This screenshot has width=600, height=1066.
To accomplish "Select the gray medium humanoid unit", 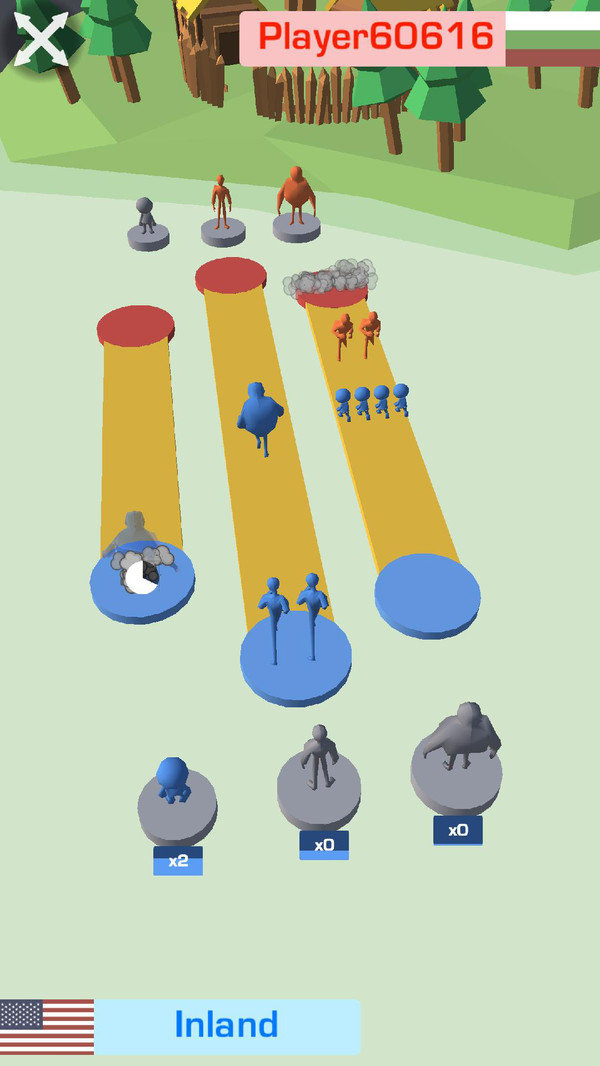I will click(x=319, y=782).
